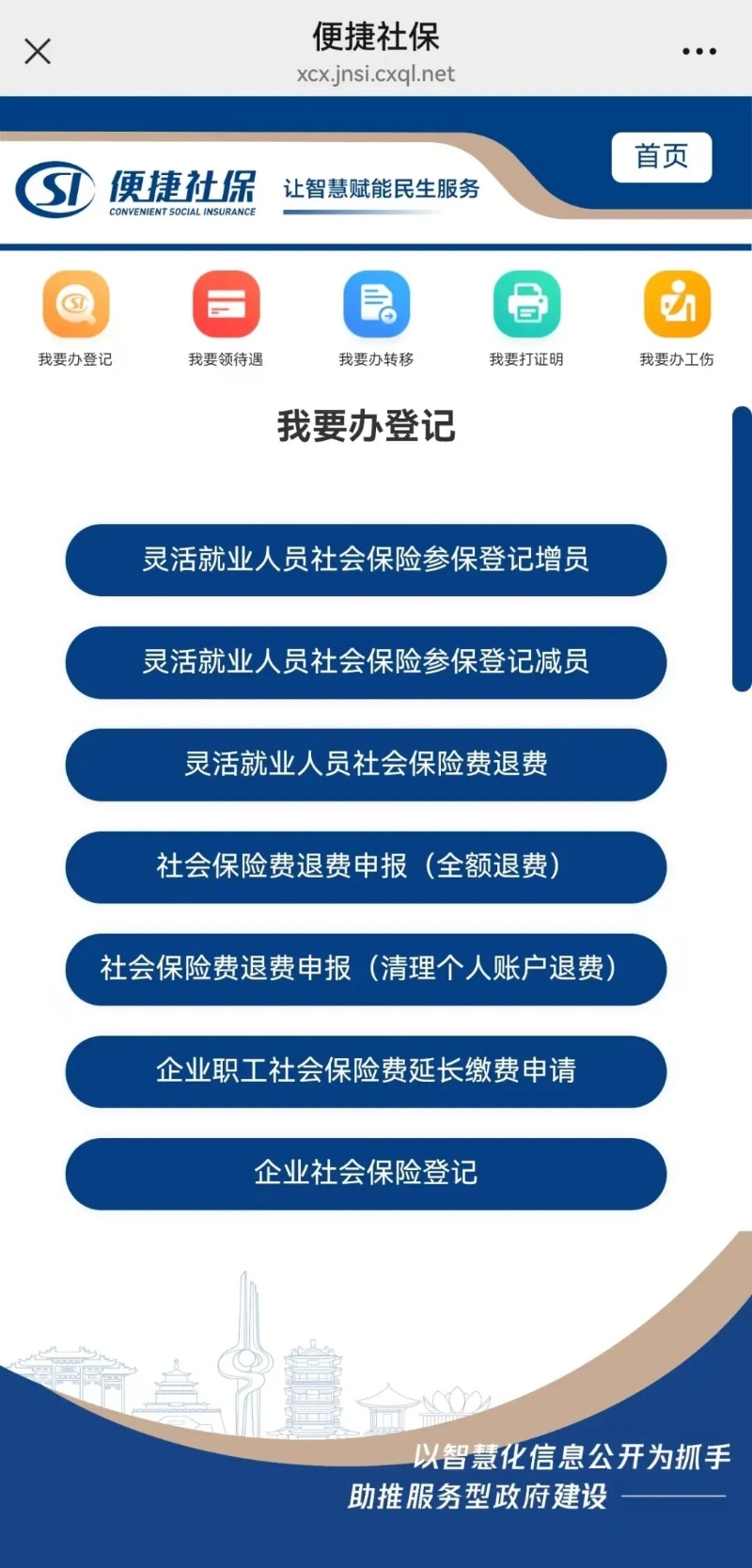Go to 首页 home page
The height and width of the screenshot is (1568, 752).
pos(661,156)
